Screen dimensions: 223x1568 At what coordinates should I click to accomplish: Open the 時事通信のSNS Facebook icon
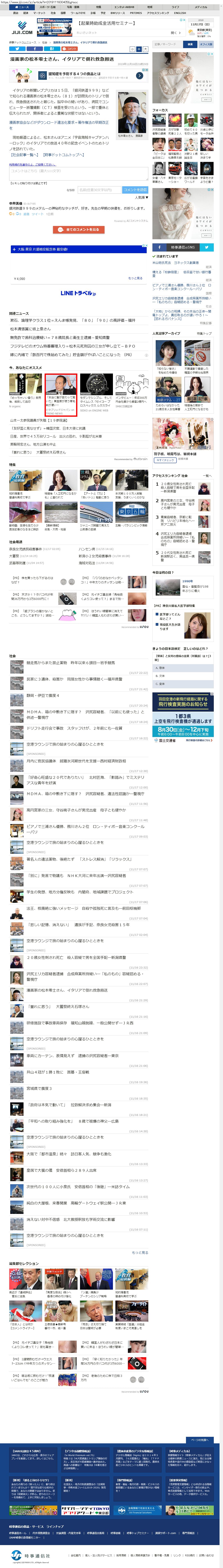[159, 248]
